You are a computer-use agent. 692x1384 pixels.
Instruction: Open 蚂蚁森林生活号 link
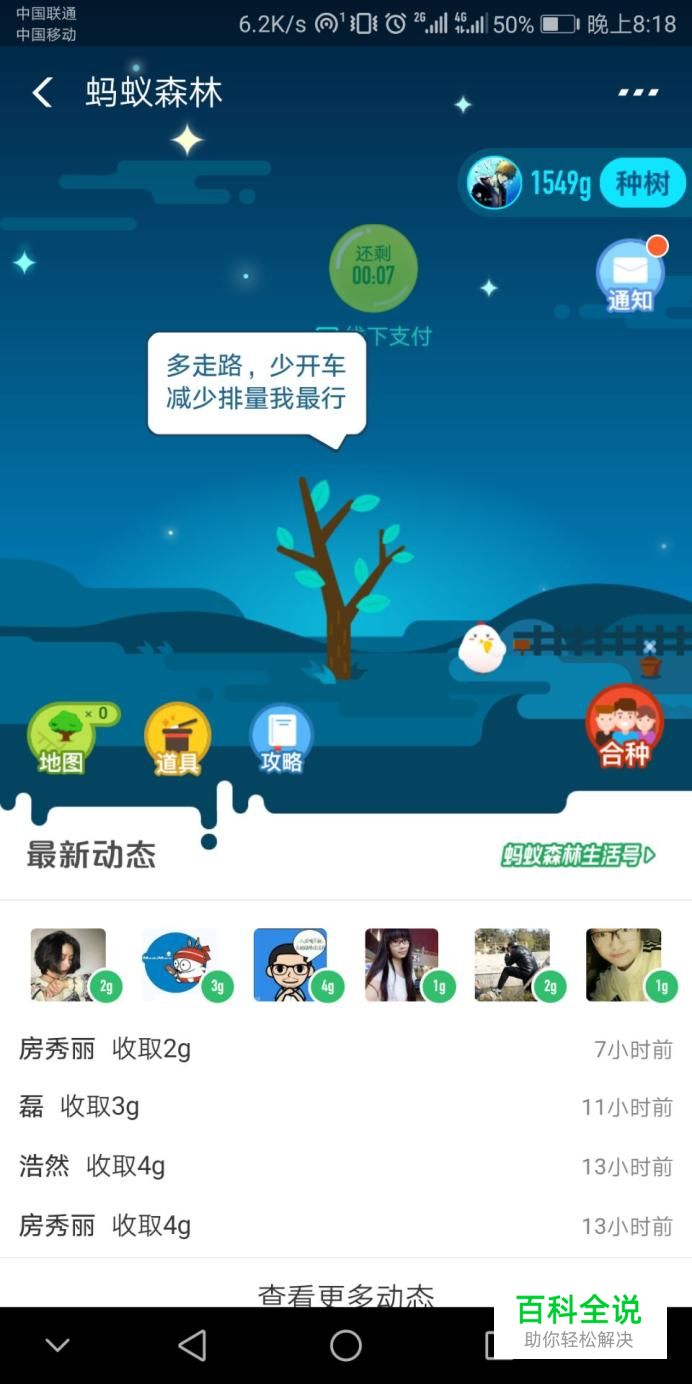(578, 855)
